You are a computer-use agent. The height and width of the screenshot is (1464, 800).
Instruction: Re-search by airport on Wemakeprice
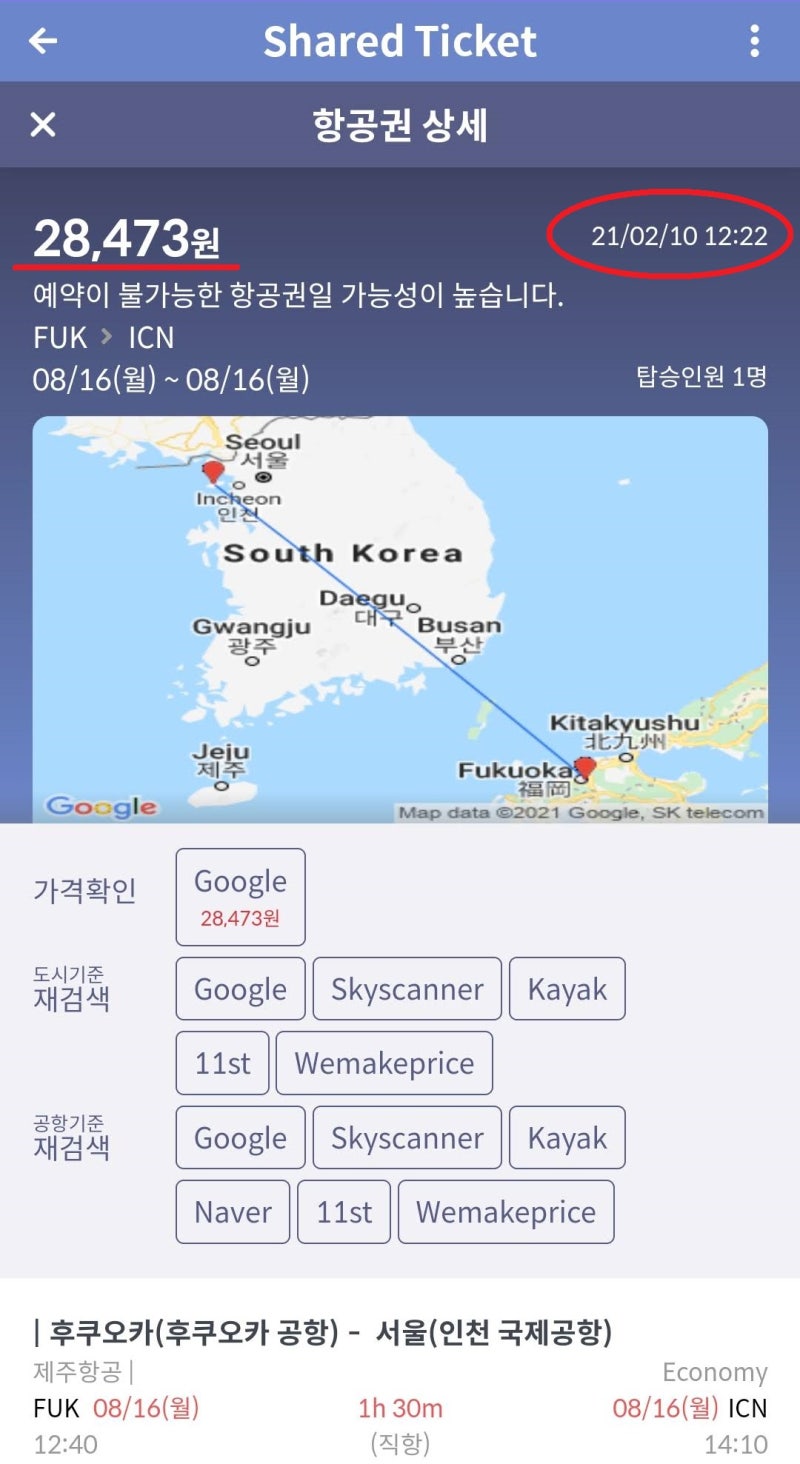(x=505, y=1212)
